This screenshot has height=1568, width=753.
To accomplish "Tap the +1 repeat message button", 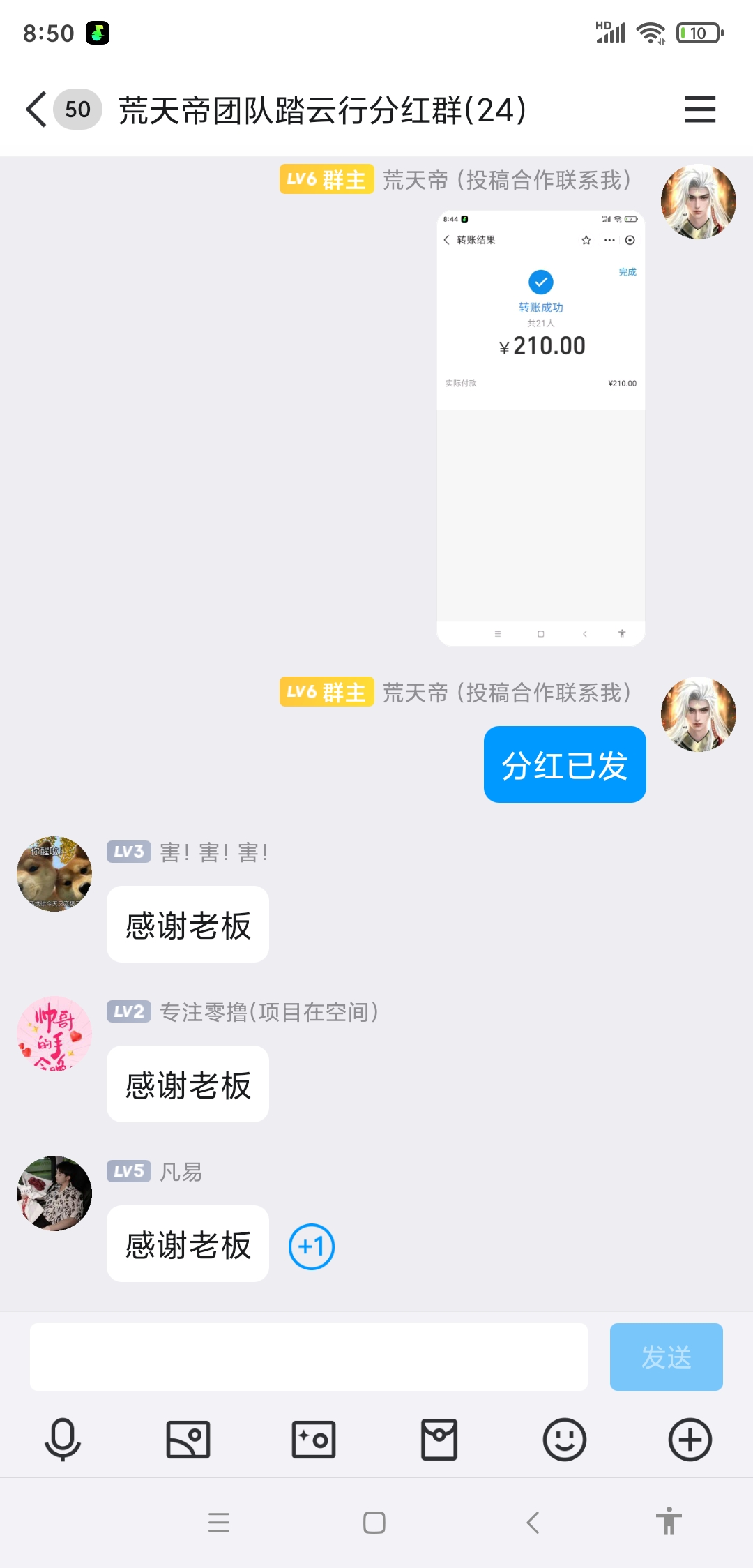I will click(312, 1246).
